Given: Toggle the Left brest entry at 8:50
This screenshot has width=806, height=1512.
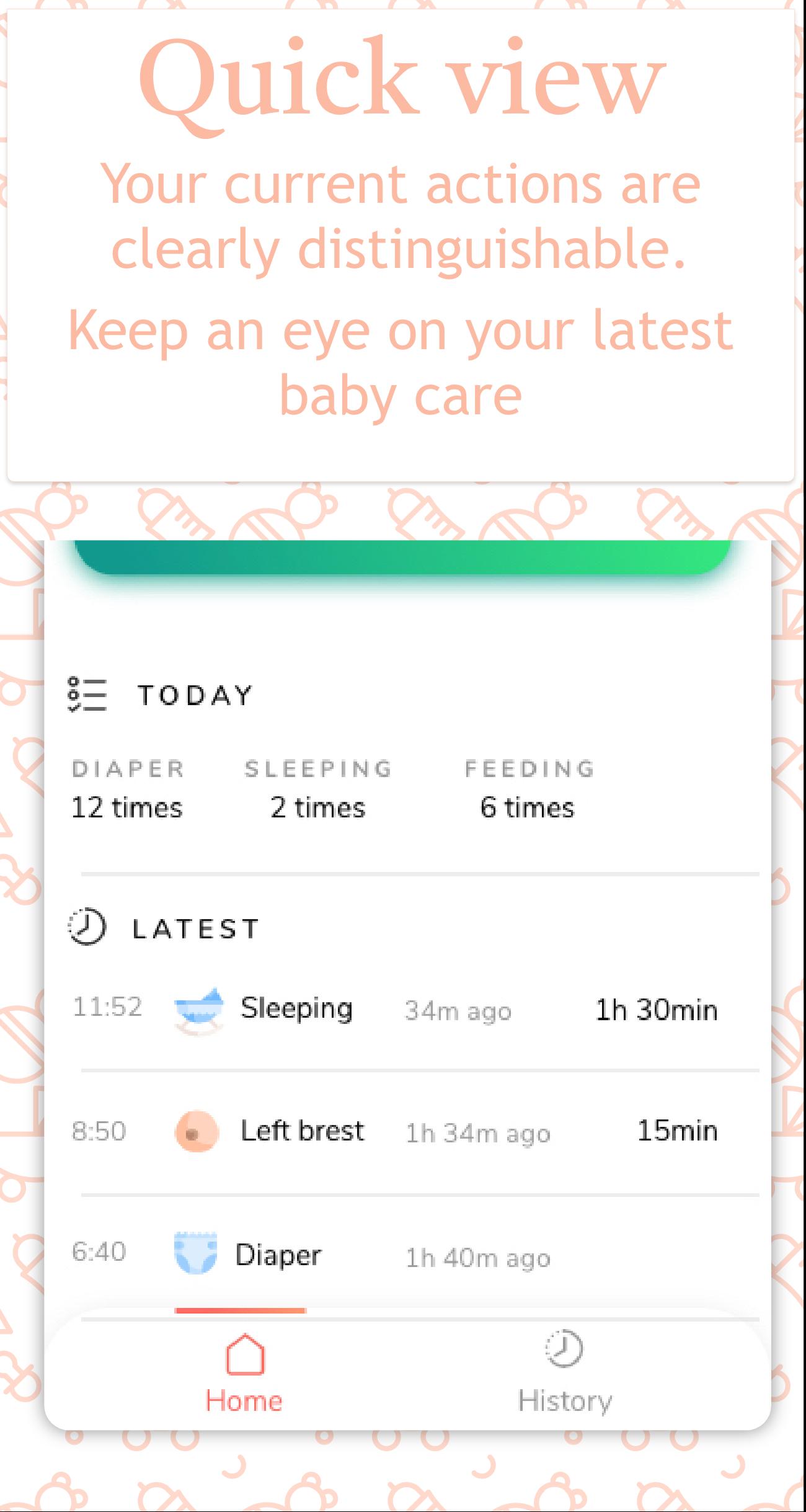Looking at the screenshot, I should click(x=403, y=1131).
